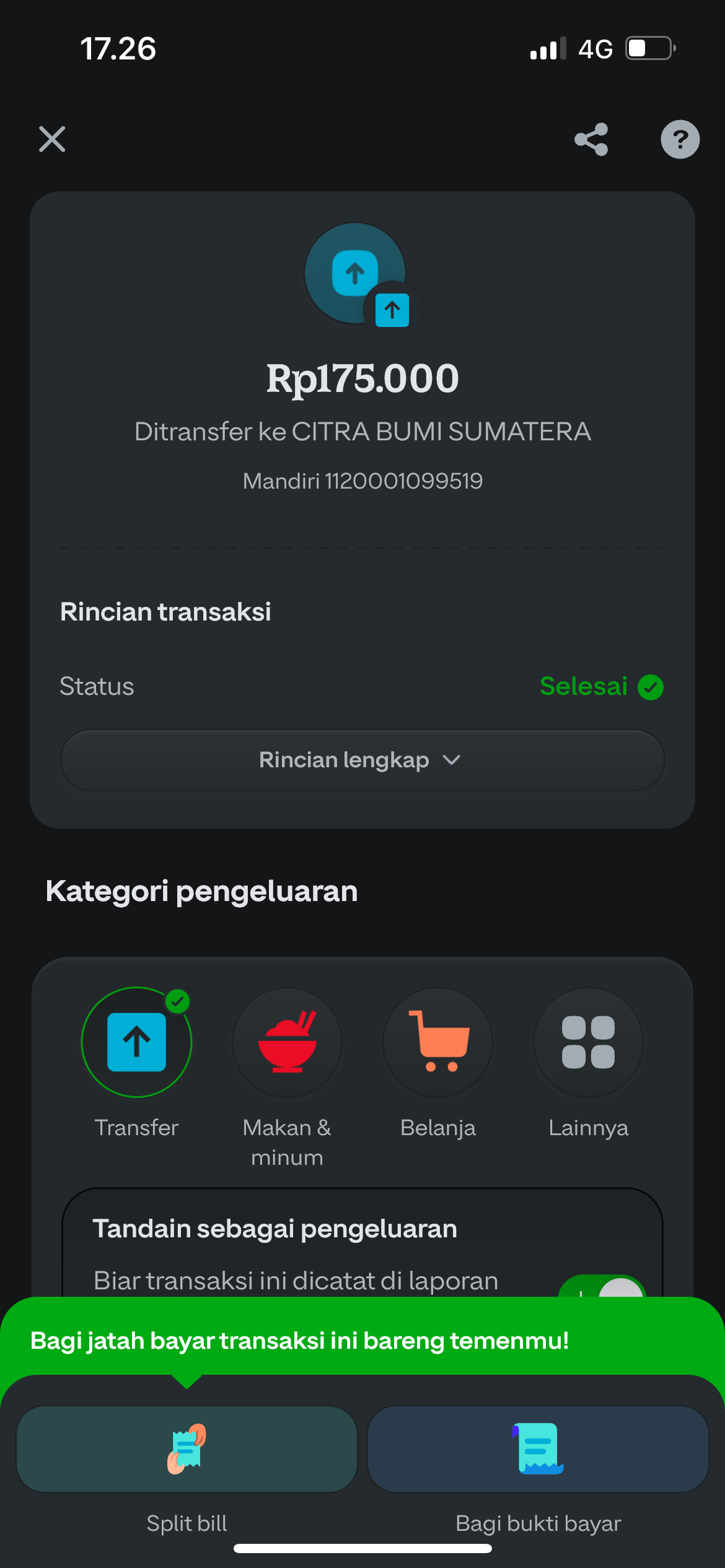Toggle Tandain sebagai pengeluaran switch

click(x=602, y=1286)
